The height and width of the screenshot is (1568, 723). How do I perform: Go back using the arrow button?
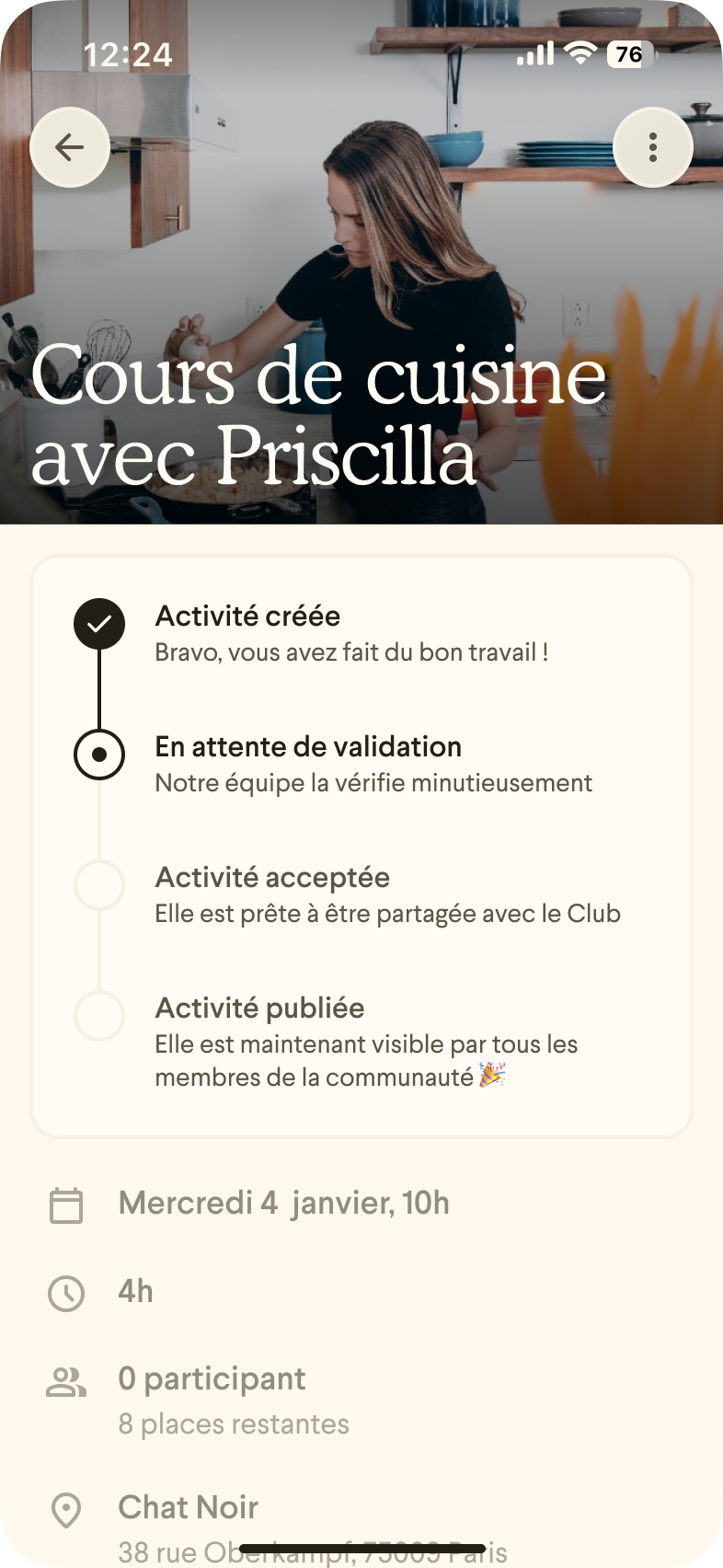click(x=70, y=147)
